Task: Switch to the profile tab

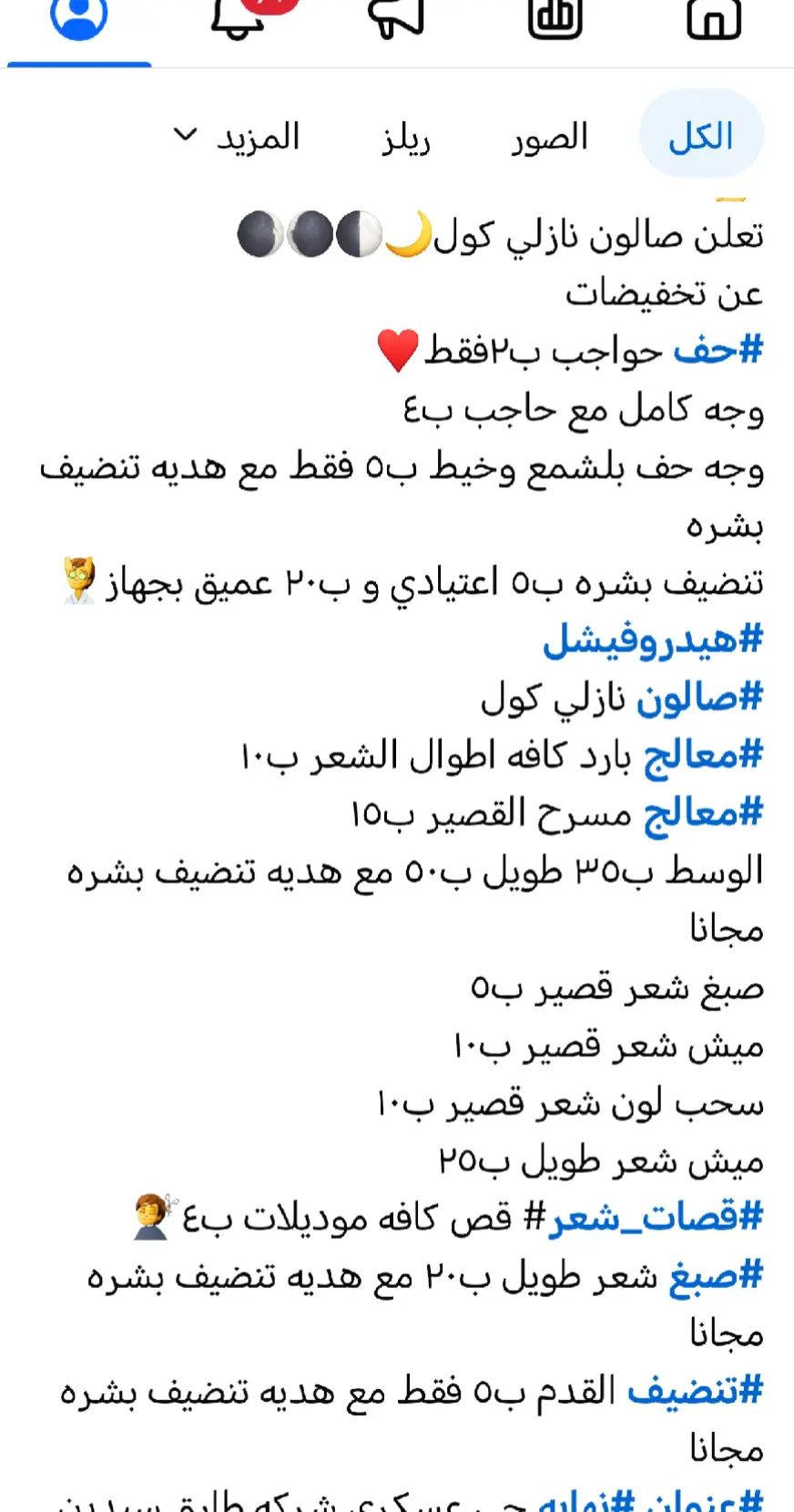Action: coord(79,16)
